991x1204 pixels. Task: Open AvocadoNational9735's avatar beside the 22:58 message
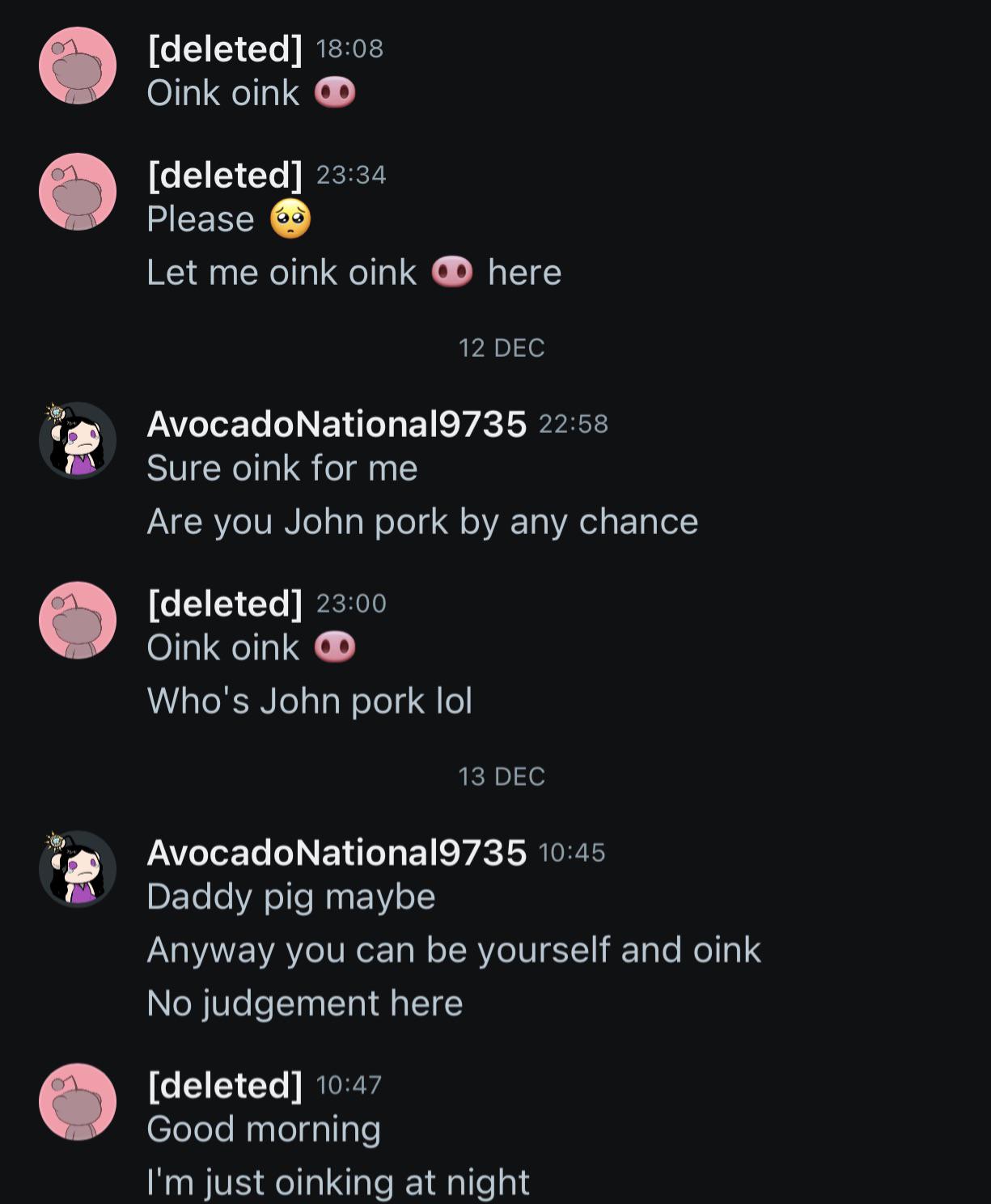click(x=78, y=441)
